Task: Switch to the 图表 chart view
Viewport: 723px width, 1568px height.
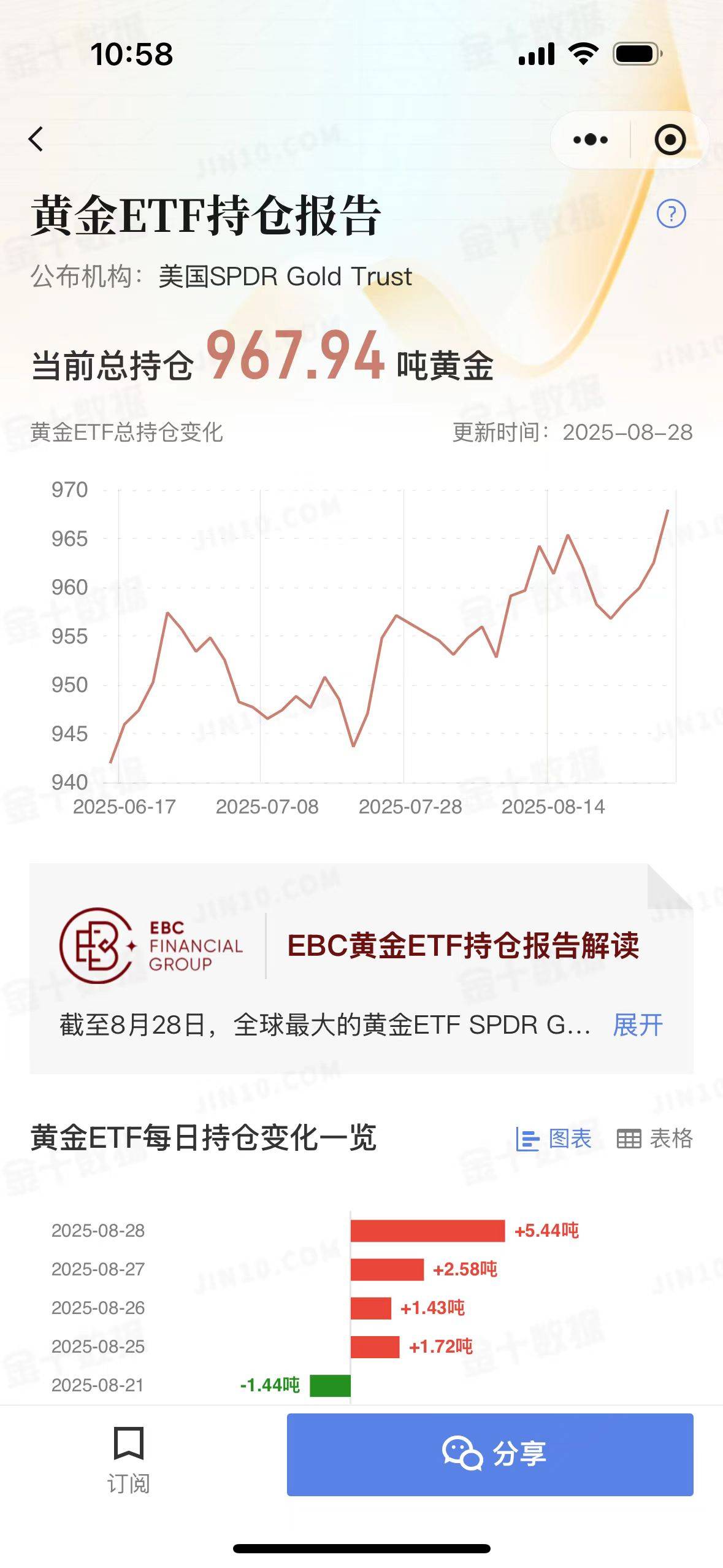Action: pyautogui.click(x=554, y=1139)
